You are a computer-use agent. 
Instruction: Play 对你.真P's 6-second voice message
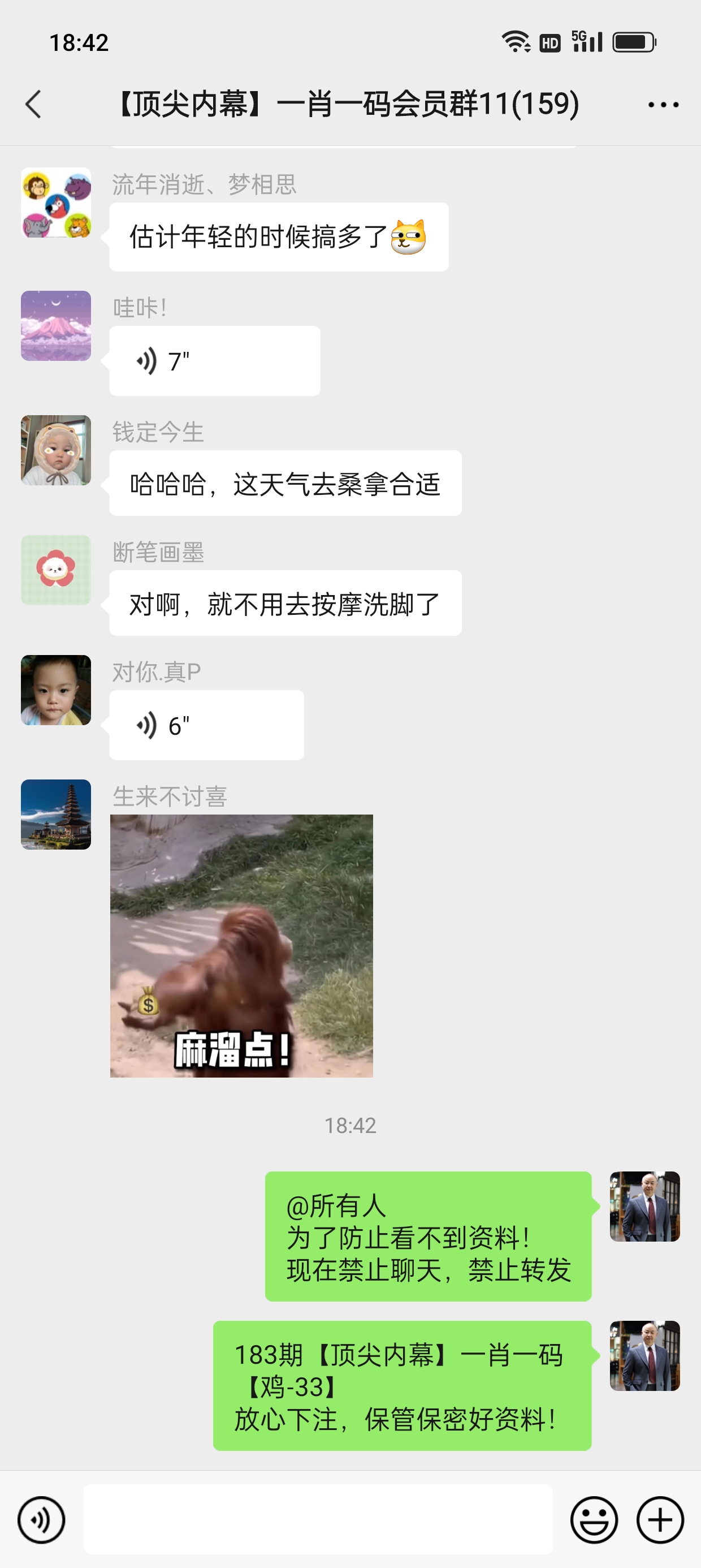[x=206, y=725]
